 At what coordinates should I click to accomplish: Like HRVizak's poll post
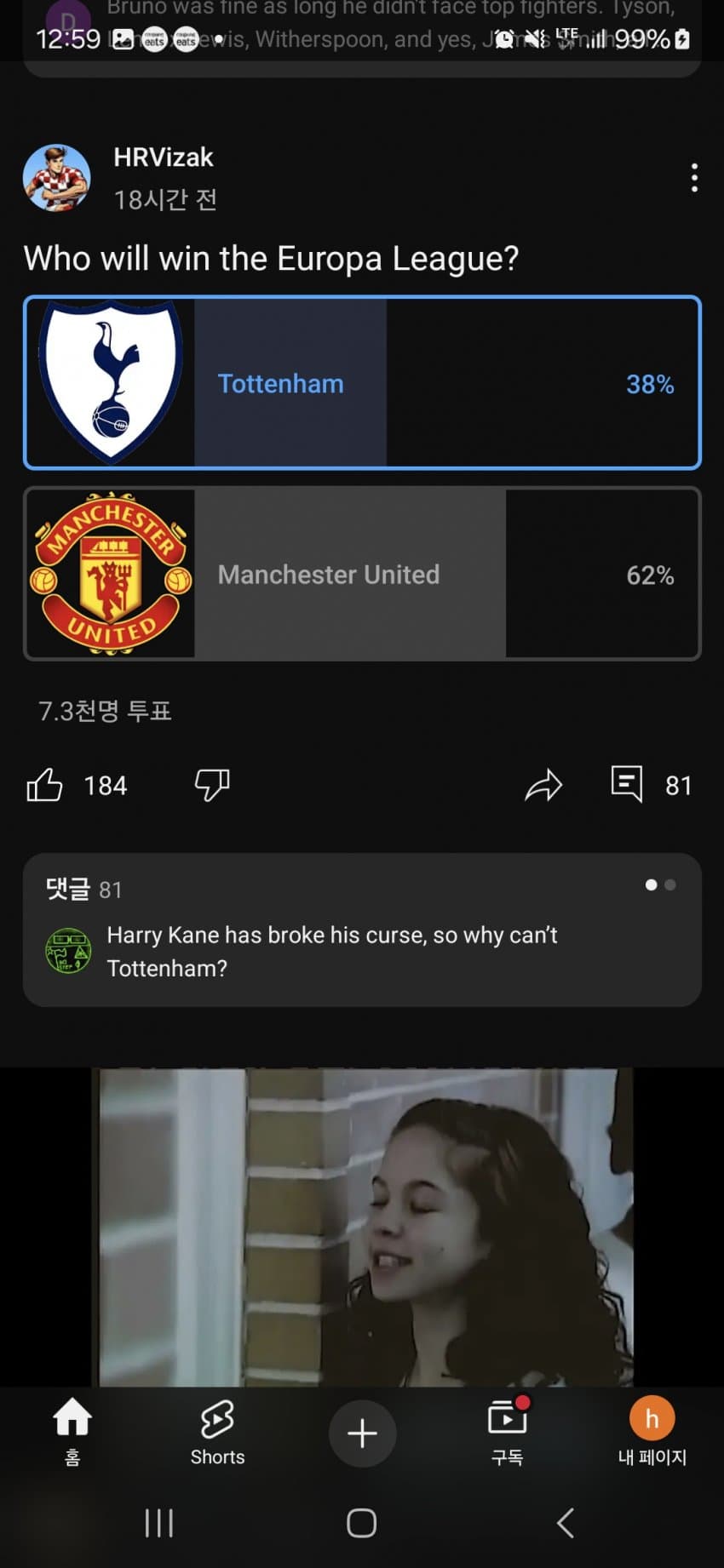[x=45, y=785]
